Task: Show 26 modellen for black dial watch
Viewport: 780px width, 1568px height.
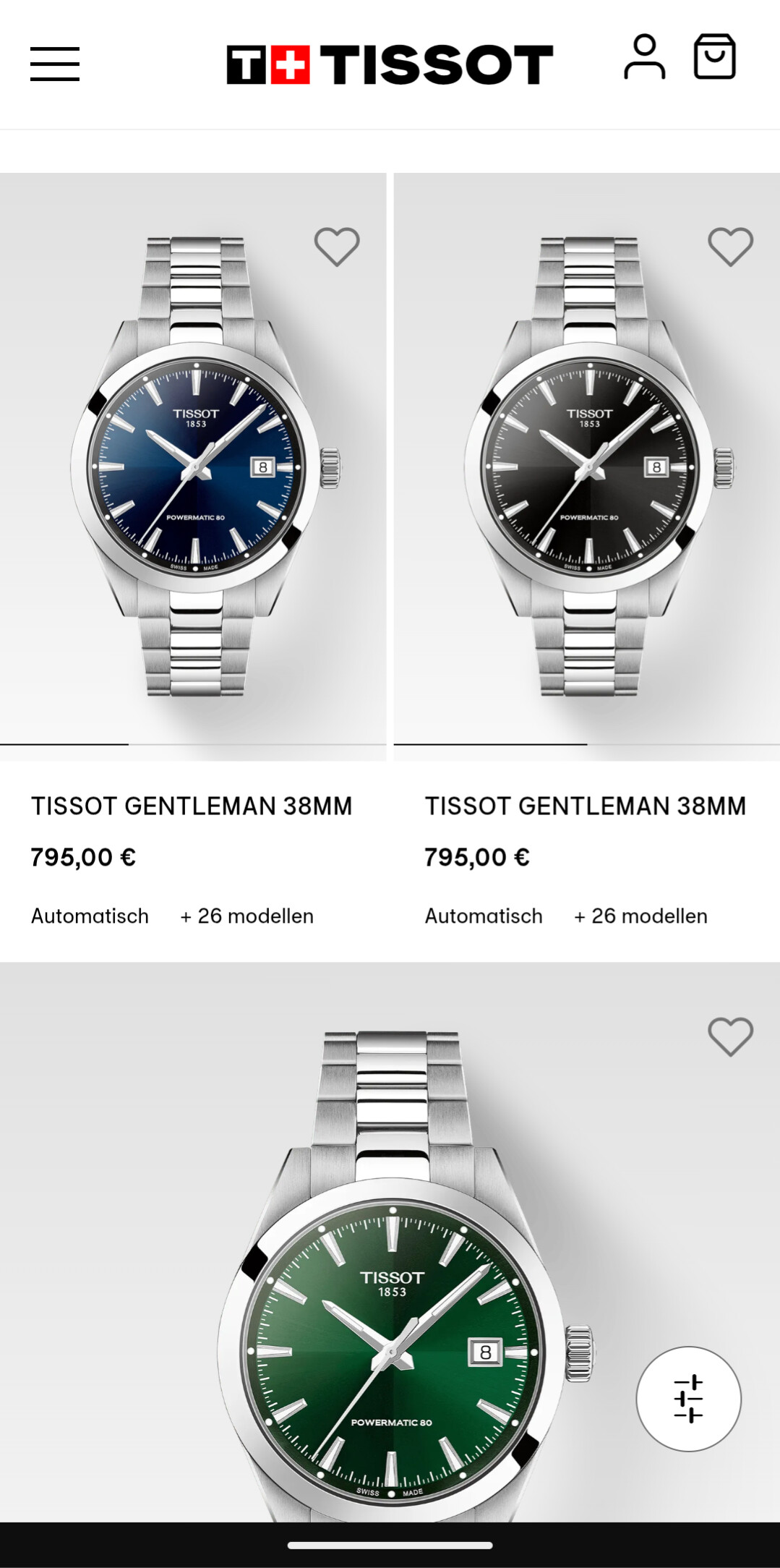Action: click(x=640, y=916)
